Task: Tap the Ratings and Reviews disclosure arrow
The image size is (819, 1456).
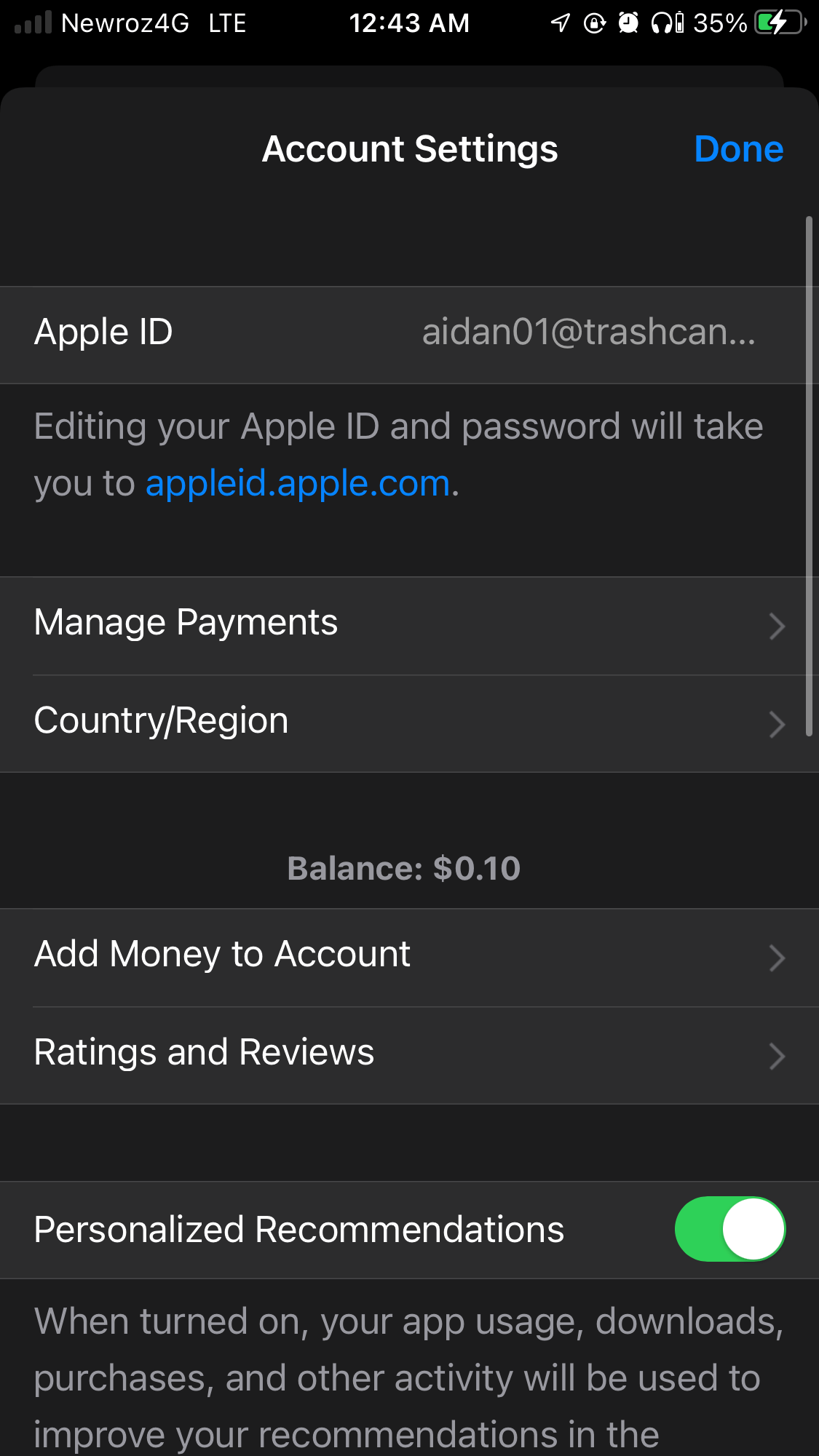Action: pyautogui.click(x=778, y=1056)
